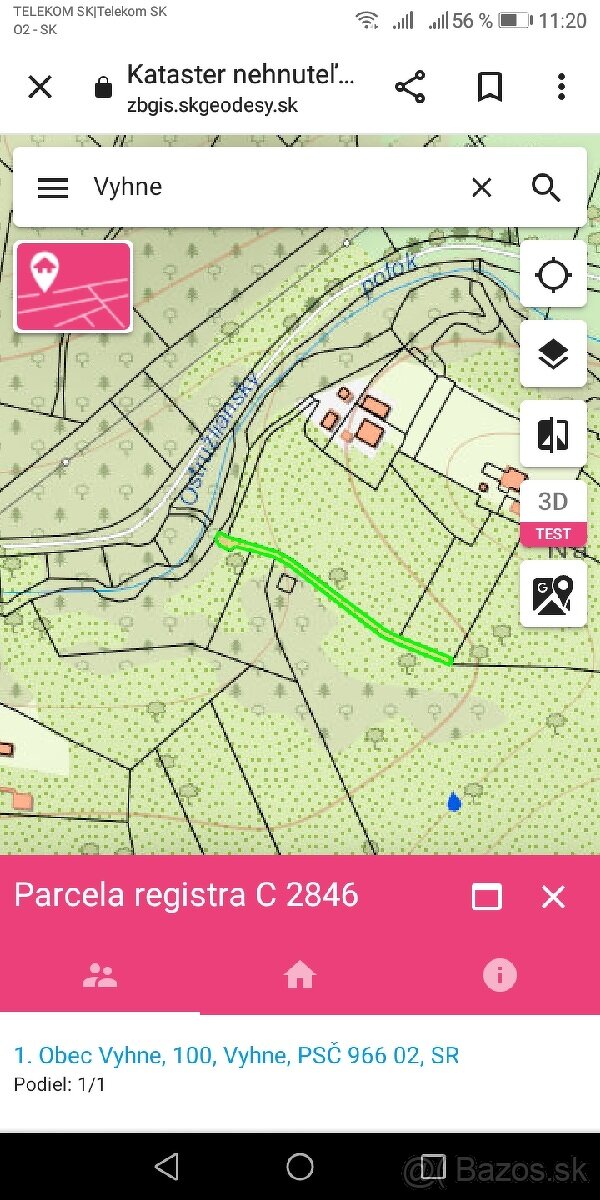Open the map layers panel
Image resolution: width=600 pixels, height=1200 pixels.
click(x=553, y=354)
